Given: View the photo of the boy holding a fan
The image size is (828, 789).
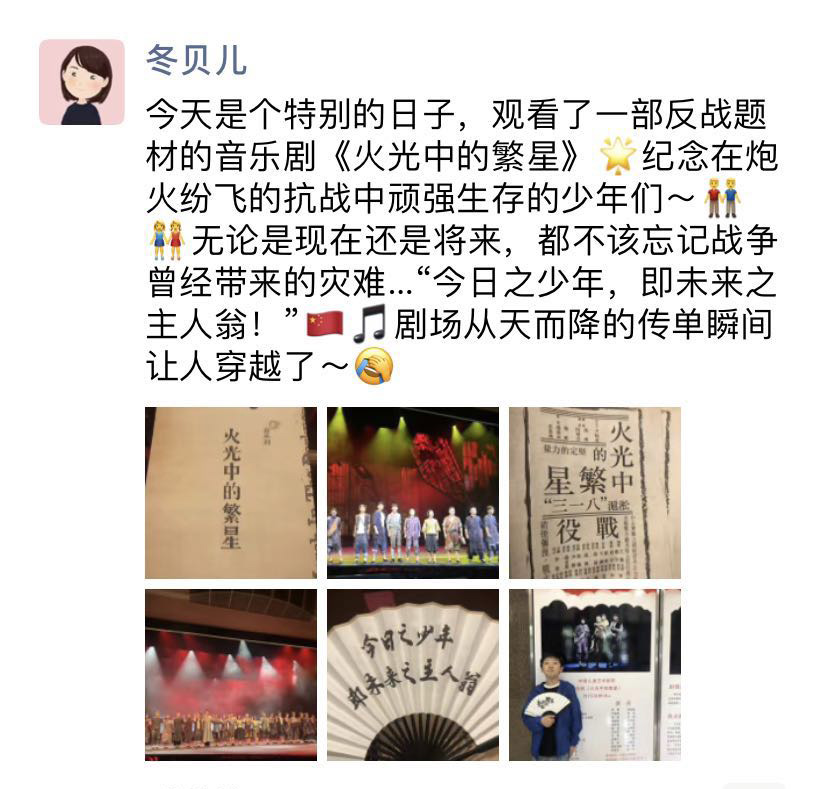Looking at the screenshot, I should coord(595,675).
